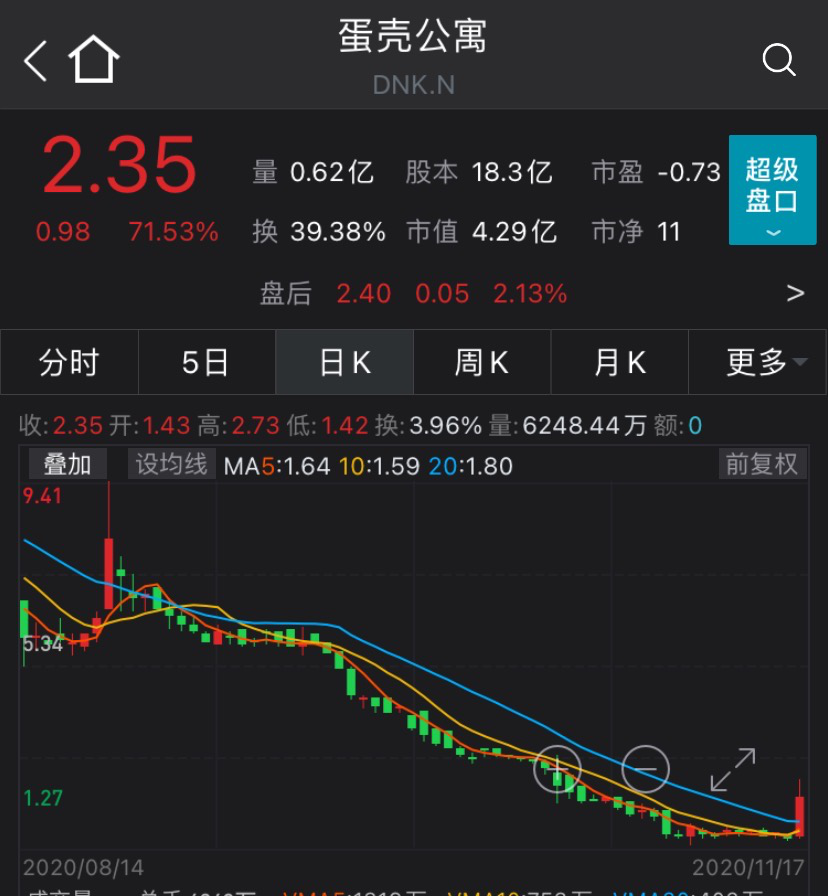Search for another stock
The image size is (828, 896).
[779, 60]
